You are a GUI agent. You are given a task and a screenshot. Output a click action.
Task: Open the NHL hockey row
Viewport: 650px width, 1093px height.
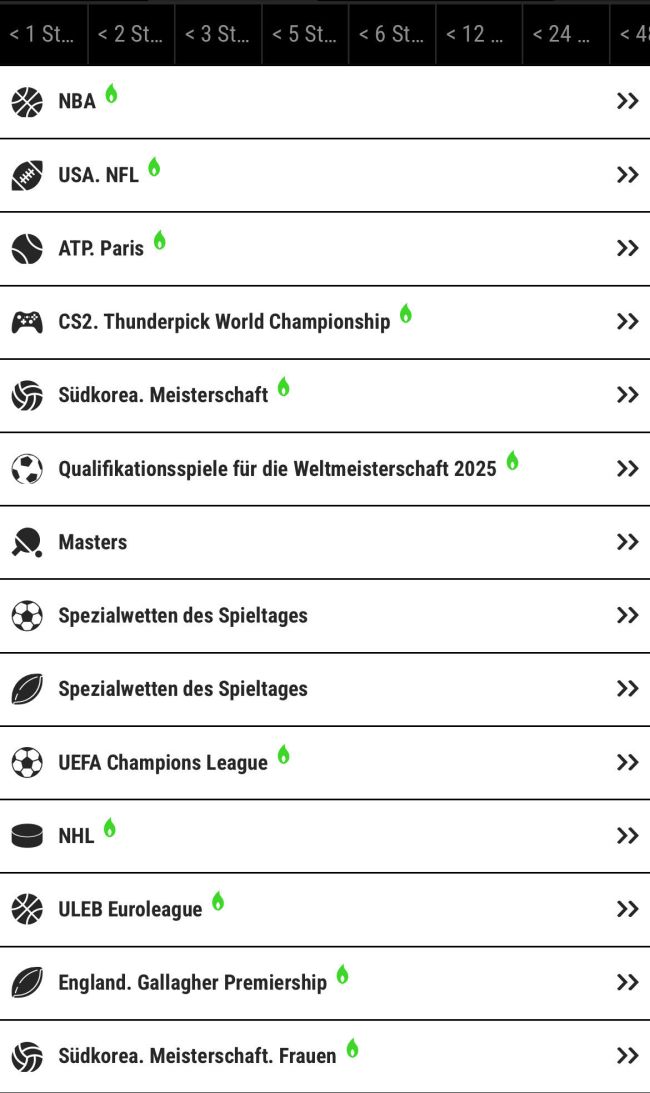324,836
